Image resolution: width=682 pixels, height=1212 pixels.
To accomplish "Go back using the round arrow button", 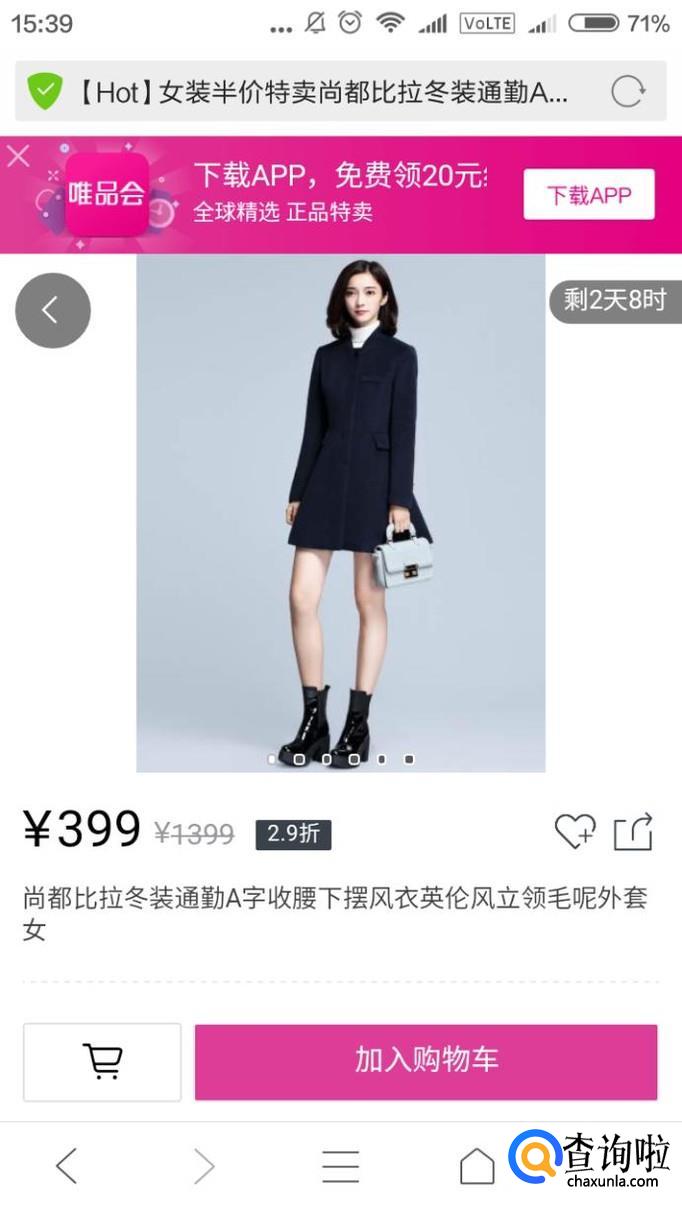I will [53, 311].
